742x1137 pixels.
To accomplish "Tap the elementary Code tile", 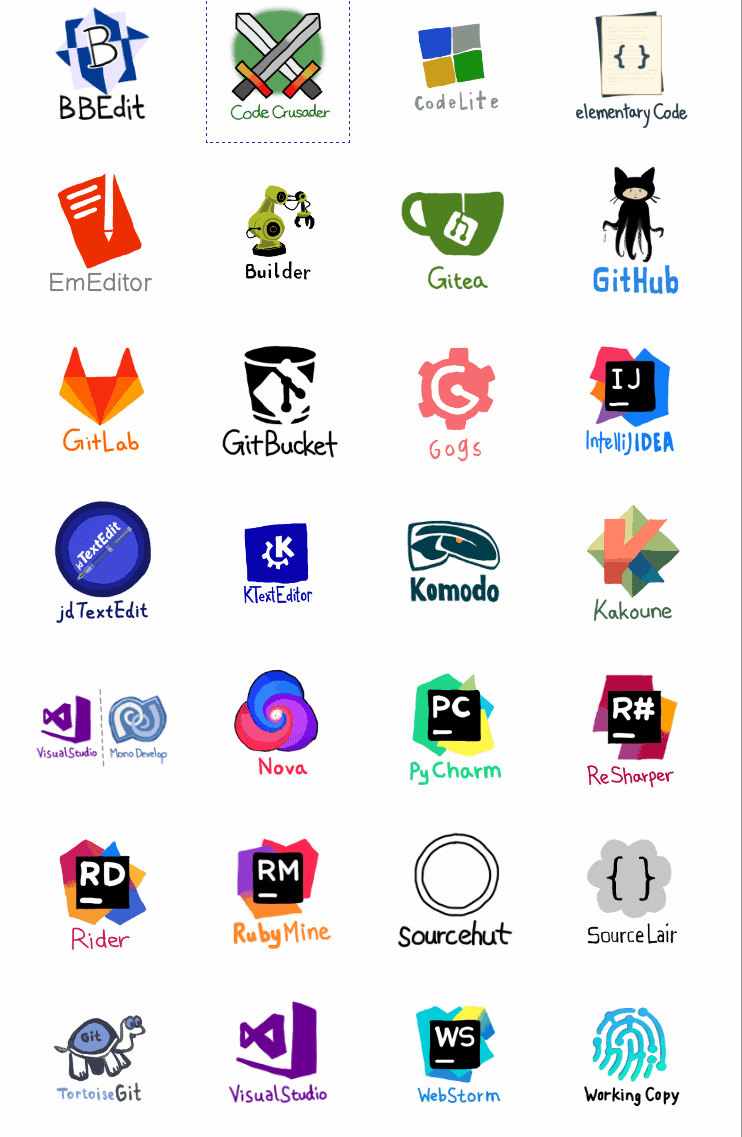I will click(x=631, y=67).
